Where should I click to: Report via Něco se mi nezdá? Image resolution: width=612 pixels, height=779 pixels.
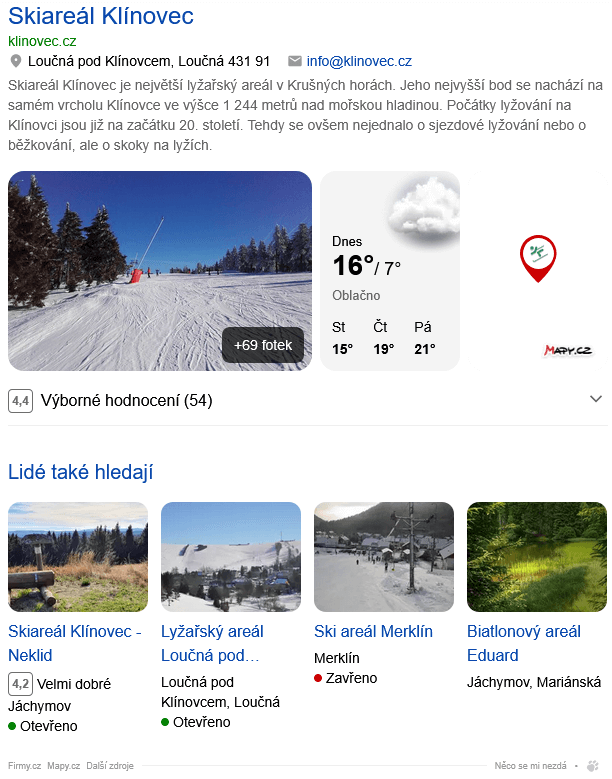pyautogui.click(x=530, y=766)
